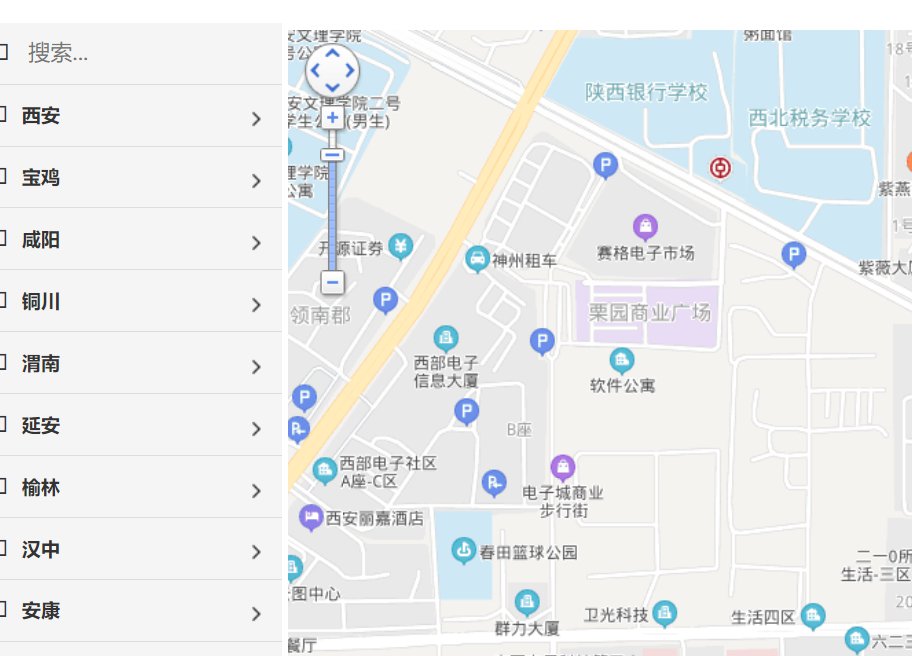Zoom out the map with minus button
This screenshot has width=912, height=656.
tap(332, 283)
